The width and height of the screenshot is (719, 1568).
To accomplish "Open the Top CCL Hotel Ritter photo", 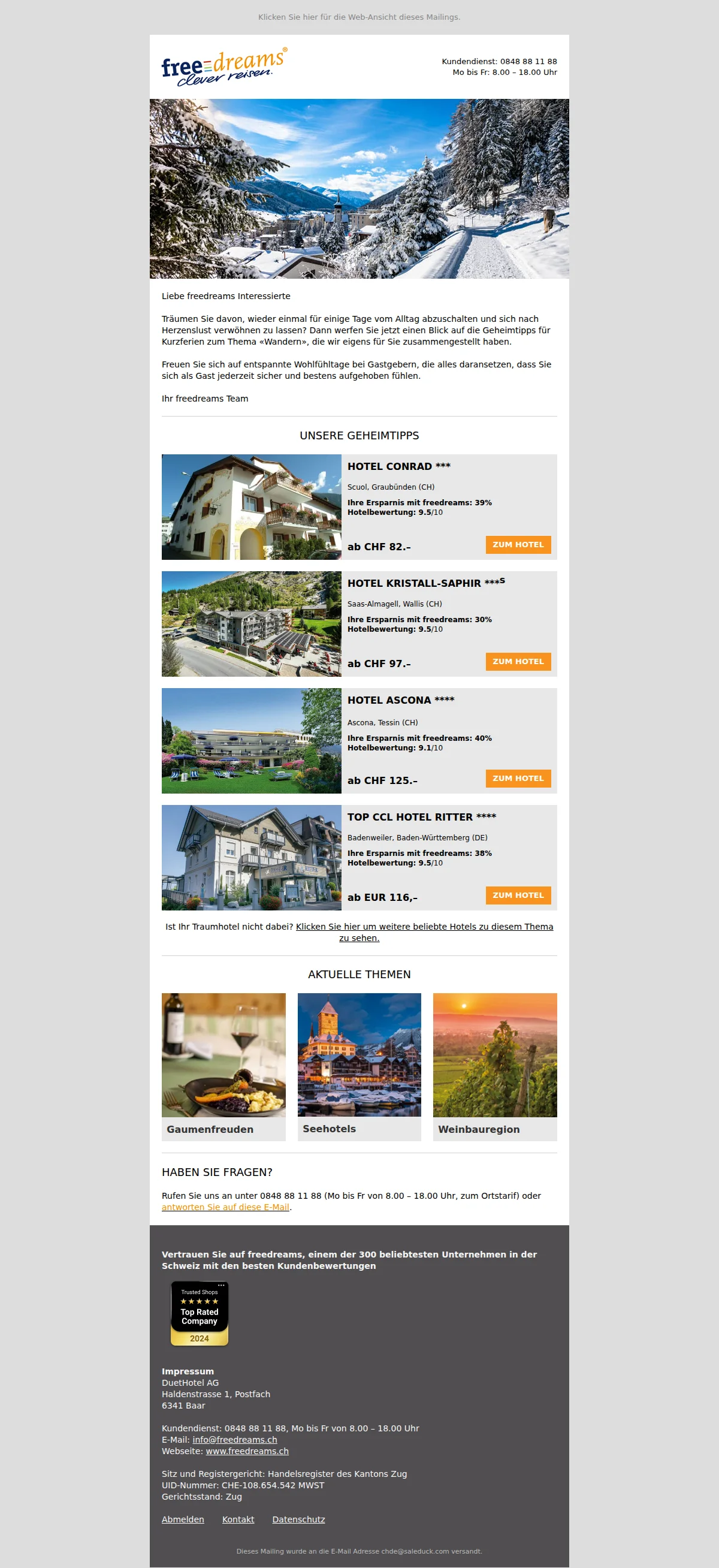I will [251, 858].
